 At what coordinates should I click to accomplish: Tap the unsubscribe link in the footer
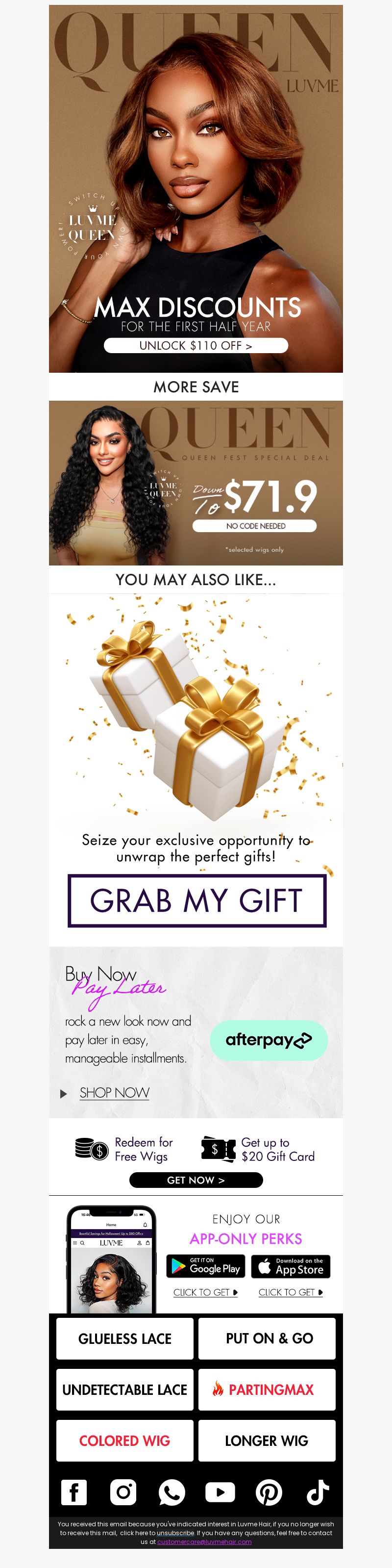pyautogui.click(x=175, y=1533)
